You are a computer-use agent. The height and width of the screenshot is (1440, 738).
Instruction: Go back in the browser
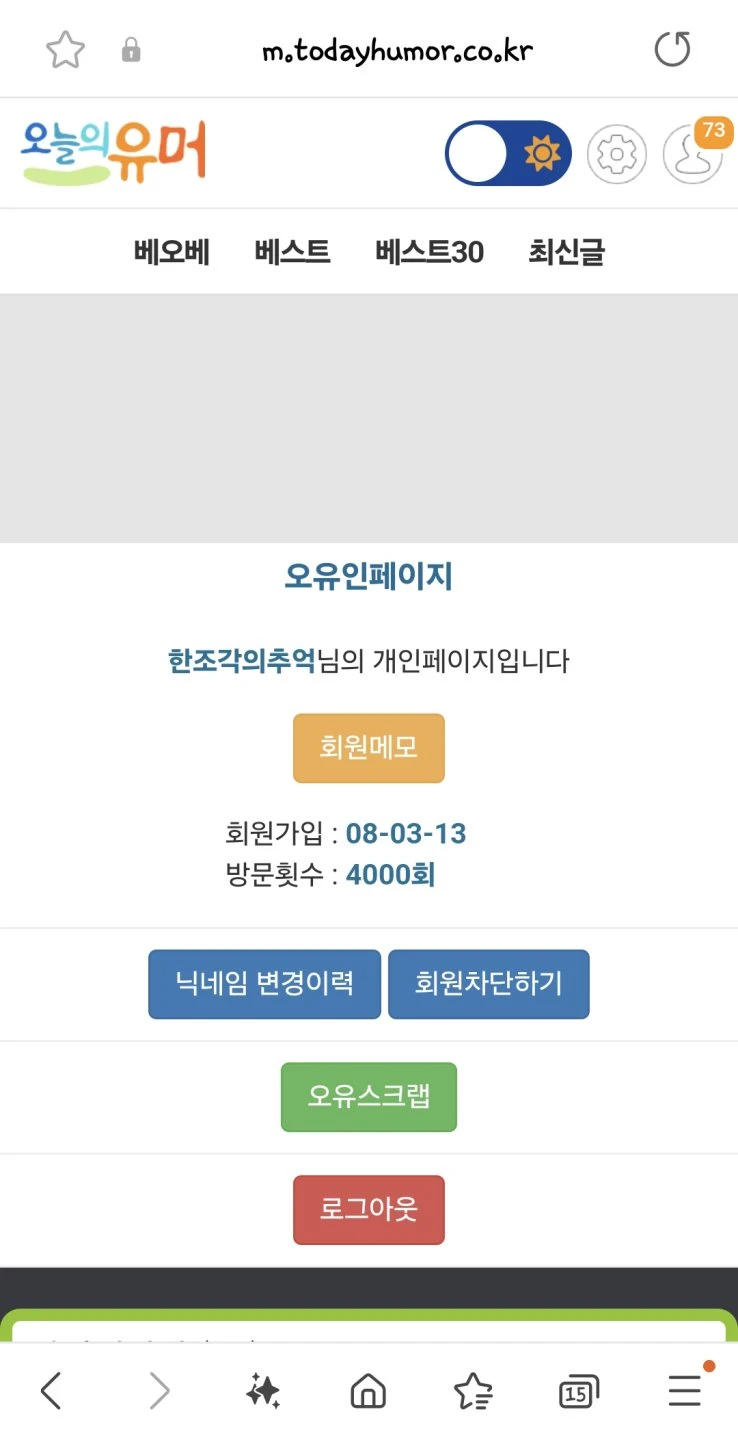tap(51, 1391)
